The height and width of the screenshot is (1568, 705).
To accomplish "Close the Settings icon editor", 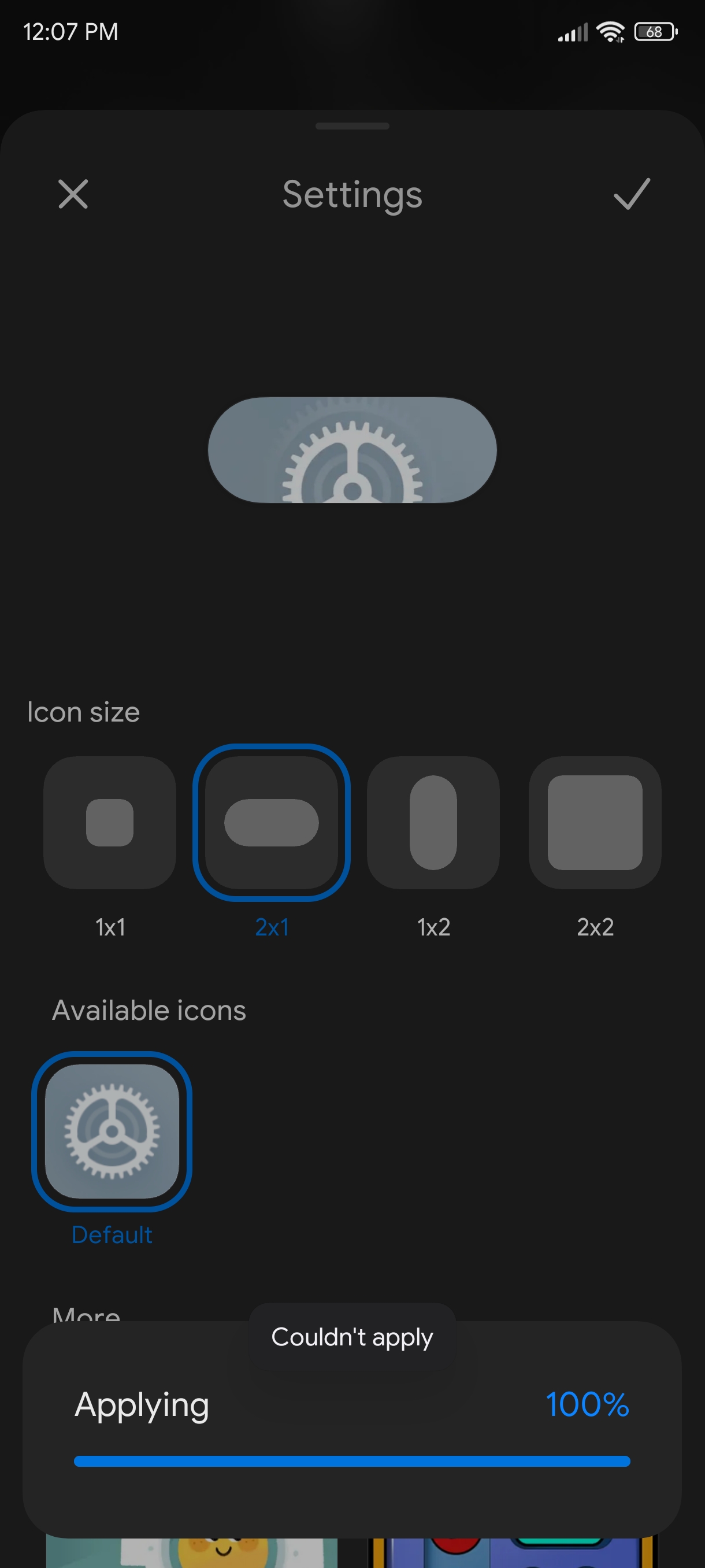I will 73,194.
